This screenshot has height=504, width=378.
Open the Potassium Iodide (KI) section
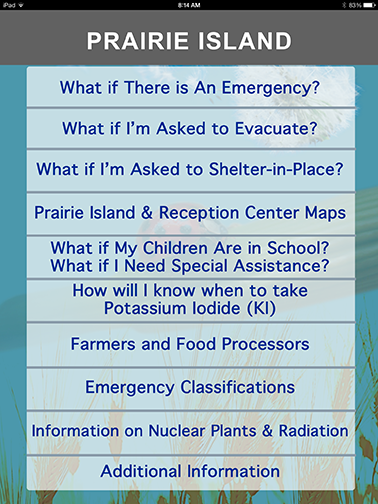click(x=191, y=301)
